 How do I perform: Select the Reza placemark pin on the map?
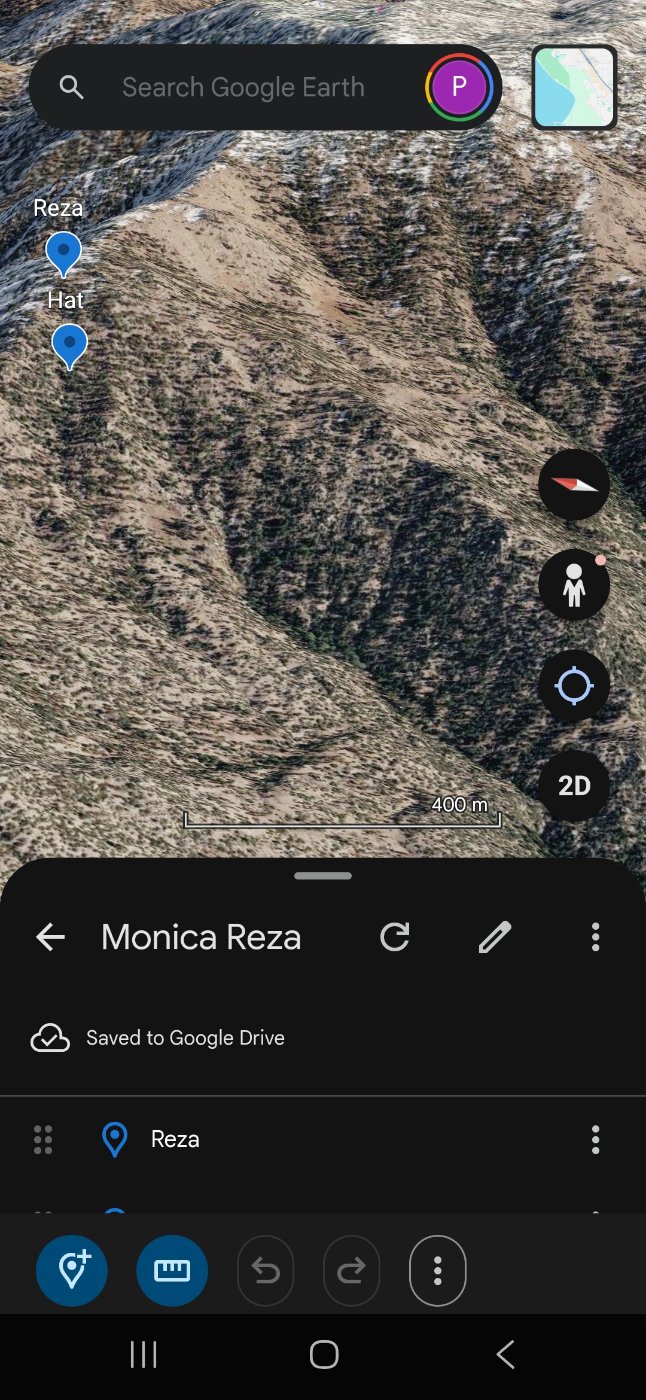64,253
